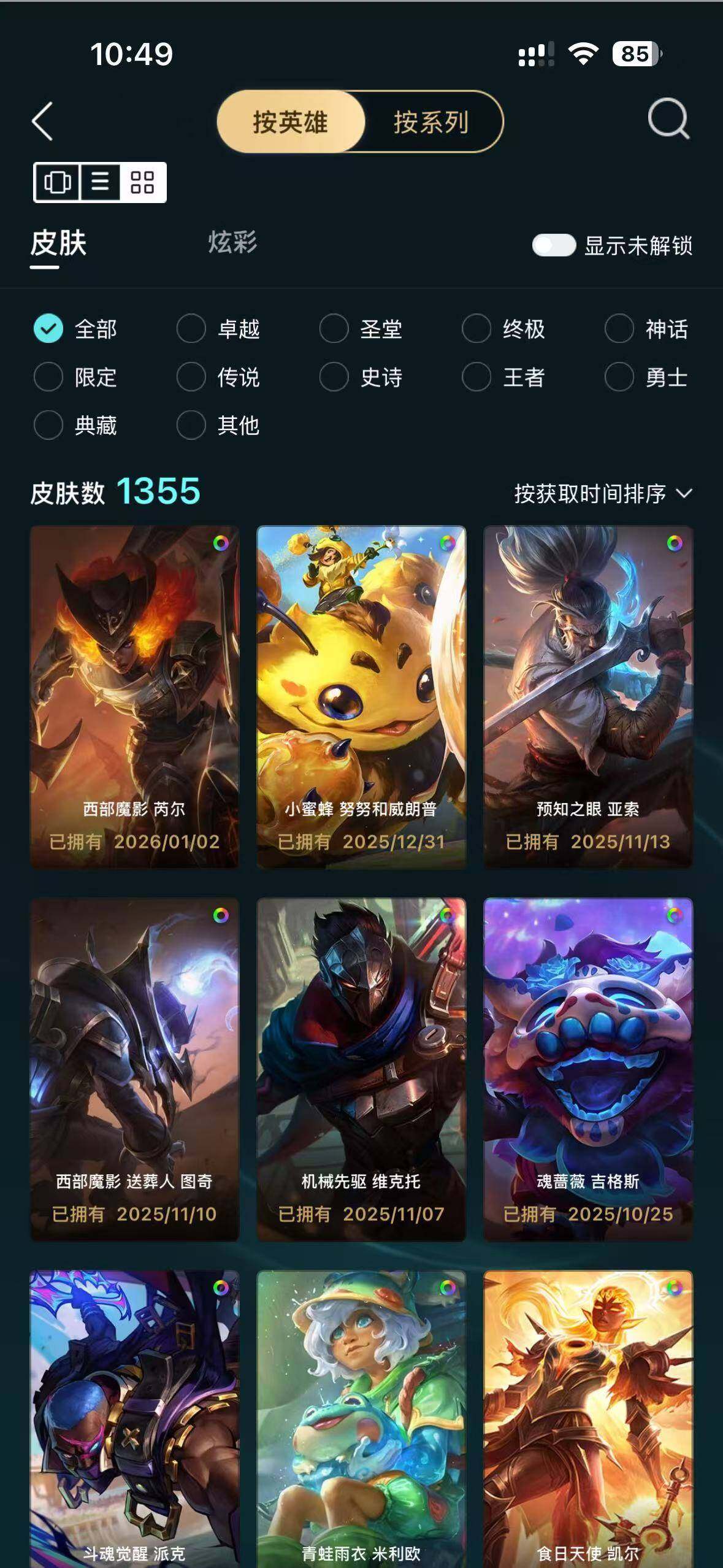Screen dimensions: 723x1568
Task: Open the 小蜜蜂 努努和威朗普 skin card
Action: (361, 696)
